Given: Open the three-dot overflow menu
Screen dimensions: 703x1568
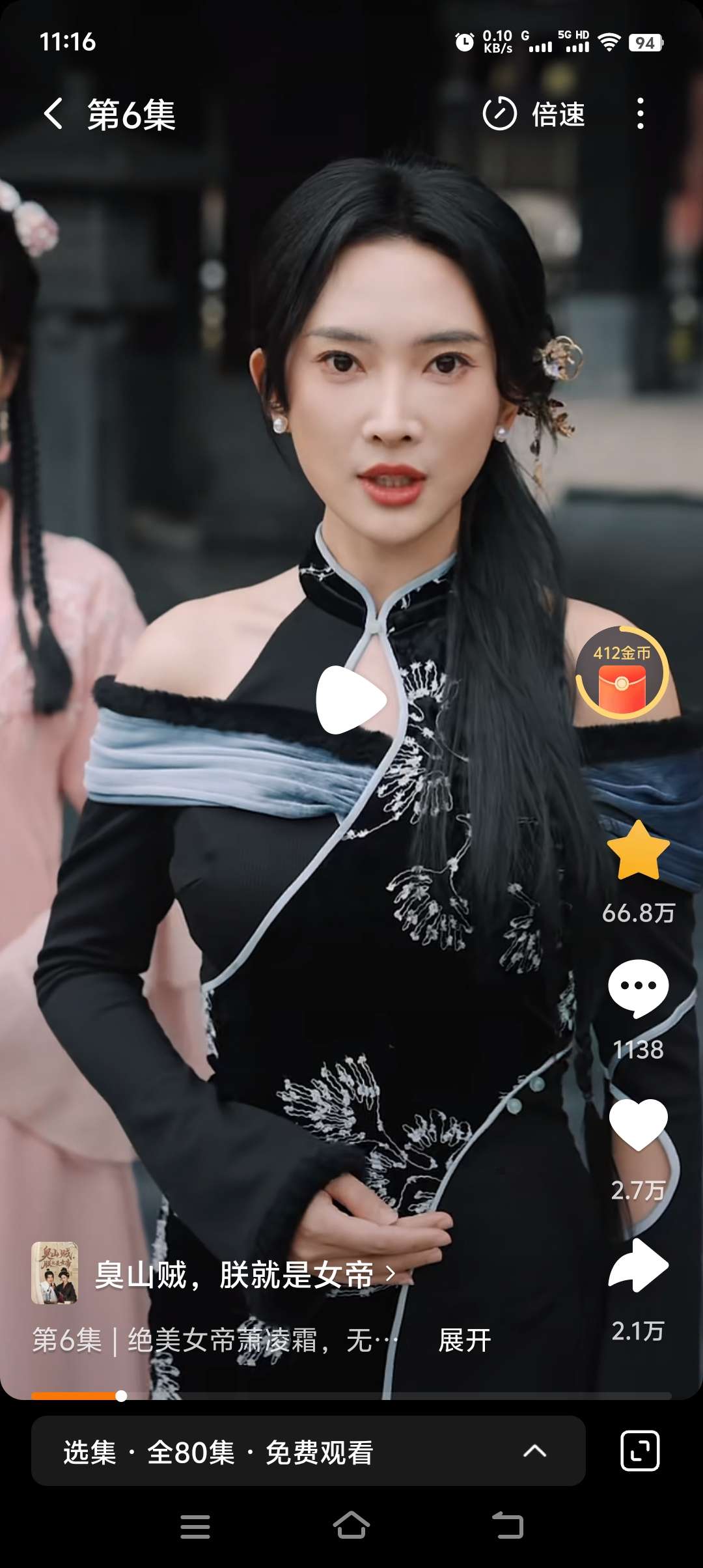Looking at the screenshot, I should (640, 114).
